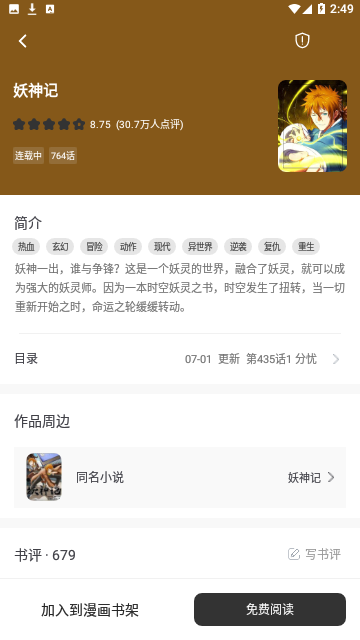Go back using the top arrow
The height and width of the screenshot is (640, 360).
pos(22,41)
